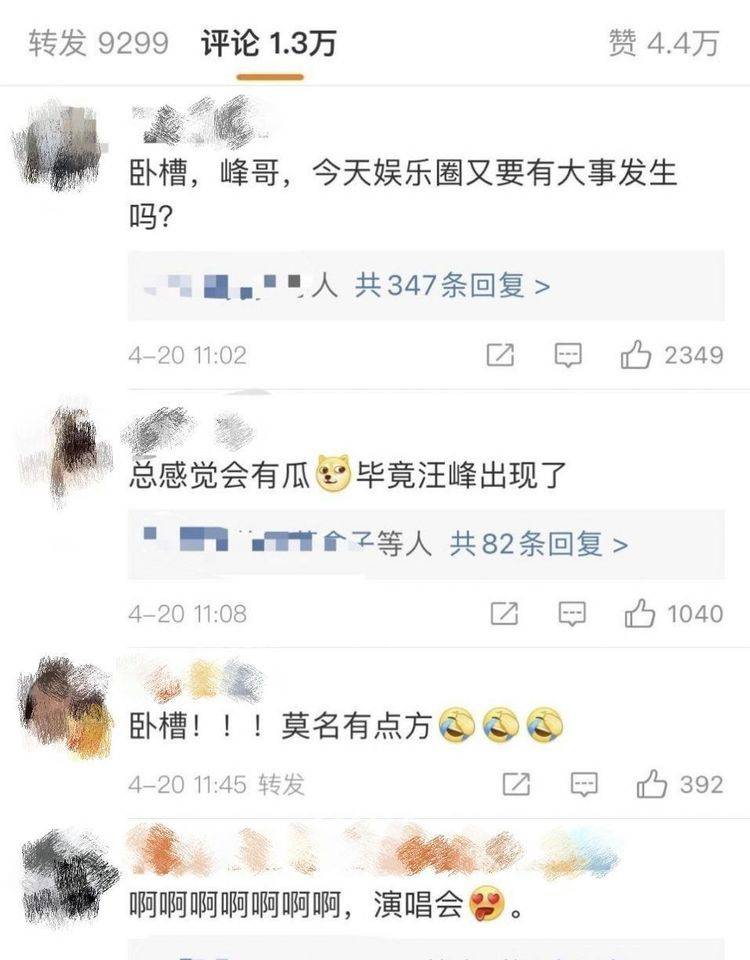
Task: Like the comment with 392 likes
Action: click(x=652, y=784)
